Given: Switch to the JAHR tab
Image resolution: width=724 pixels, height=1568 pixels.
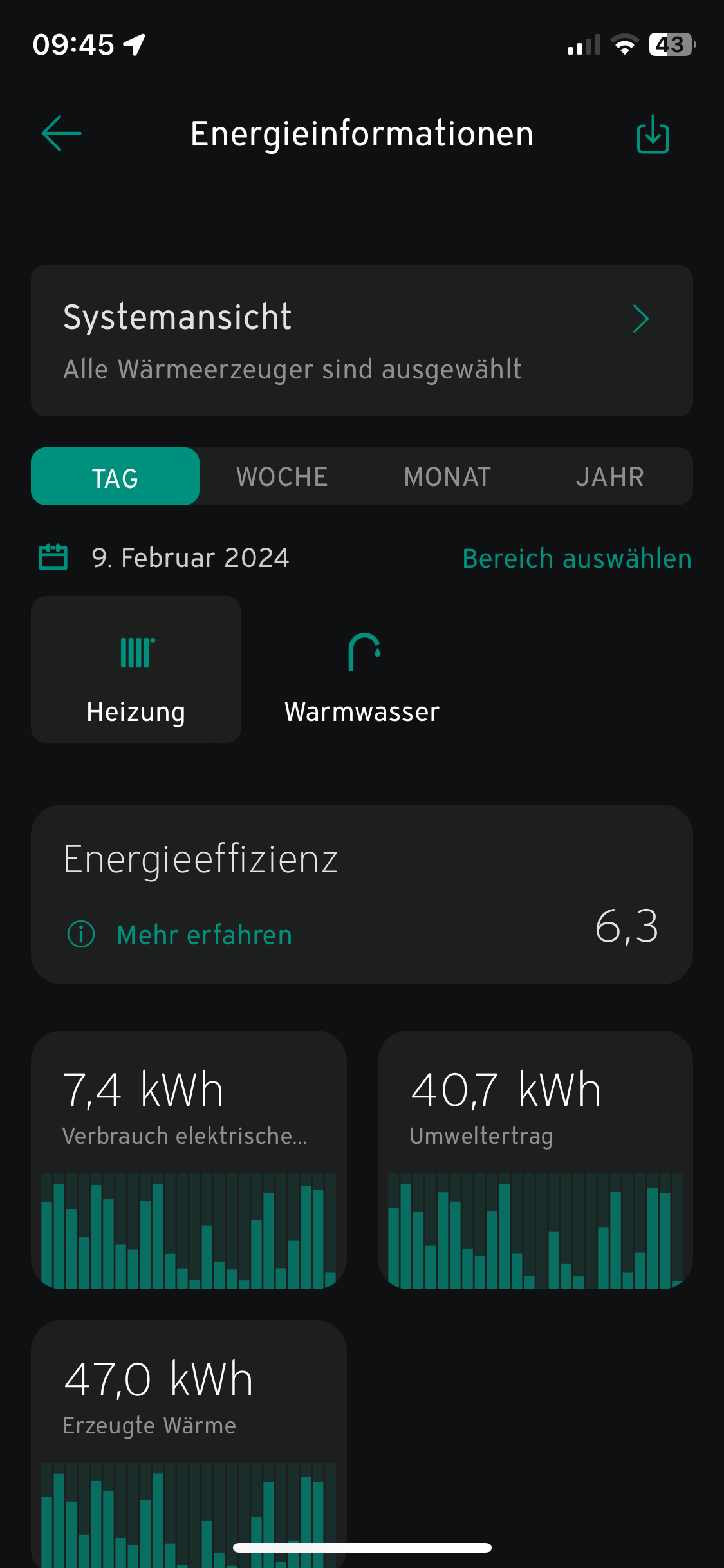Looking at the screenshot, I should (x=610, y=477).
